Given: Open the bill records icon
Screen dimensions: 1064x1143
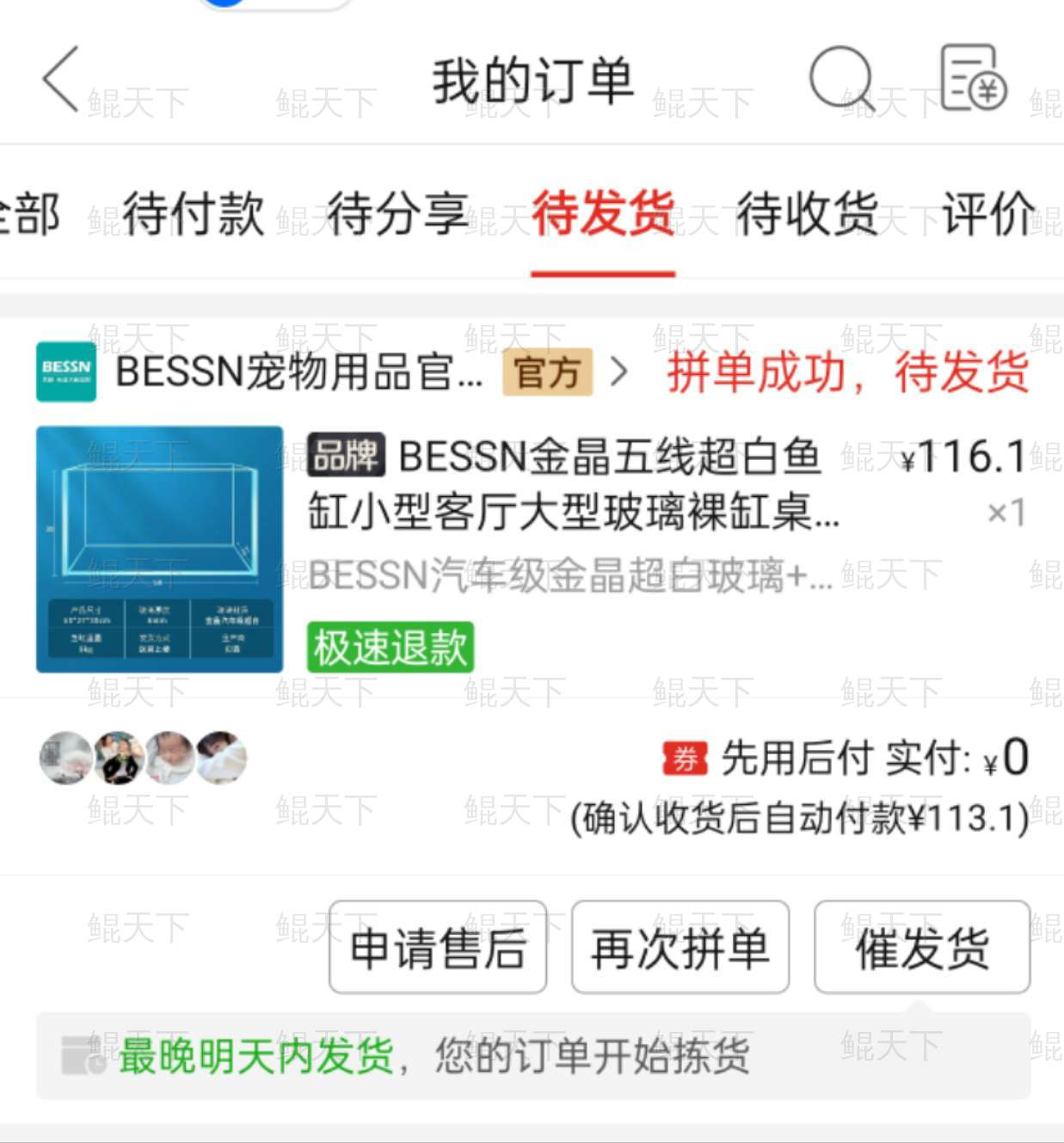Looking at the screenshot, I should click(x=972, y=78).
